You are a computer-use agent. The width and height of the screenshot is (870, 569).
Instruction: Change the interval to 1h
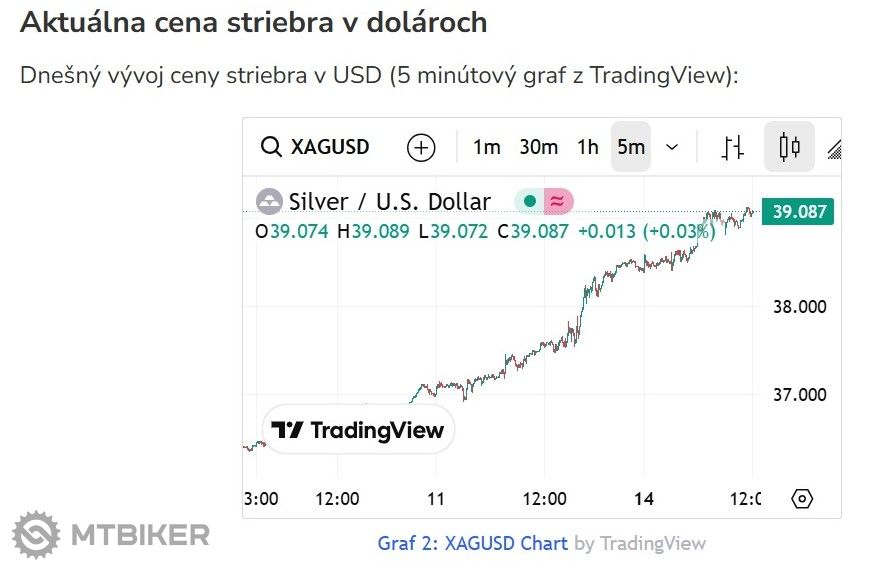click(x=587, y=147)
